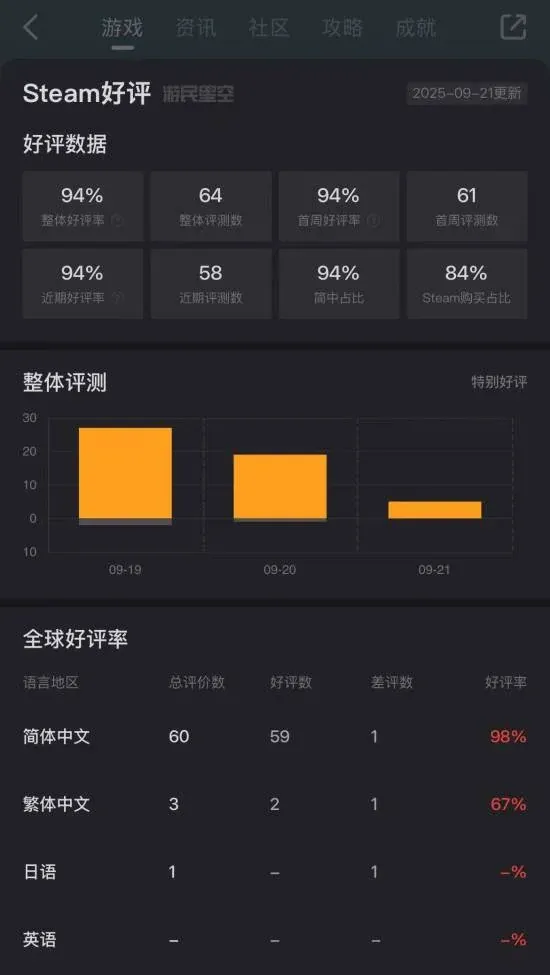Switch to the 攻略 tab
The image size is (550, 975).
click(342, 27)
